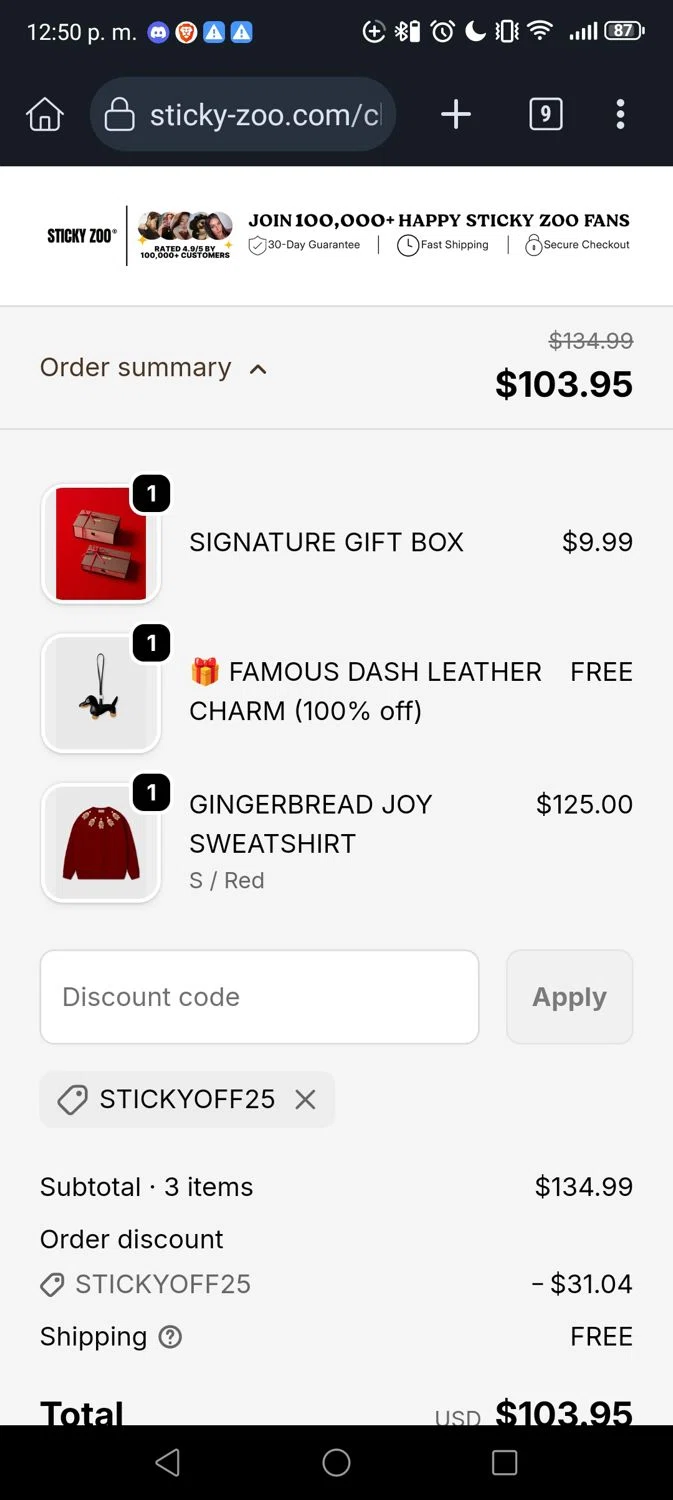Collapse the Order summary section
673x1500 pixels.
(155, 368)
